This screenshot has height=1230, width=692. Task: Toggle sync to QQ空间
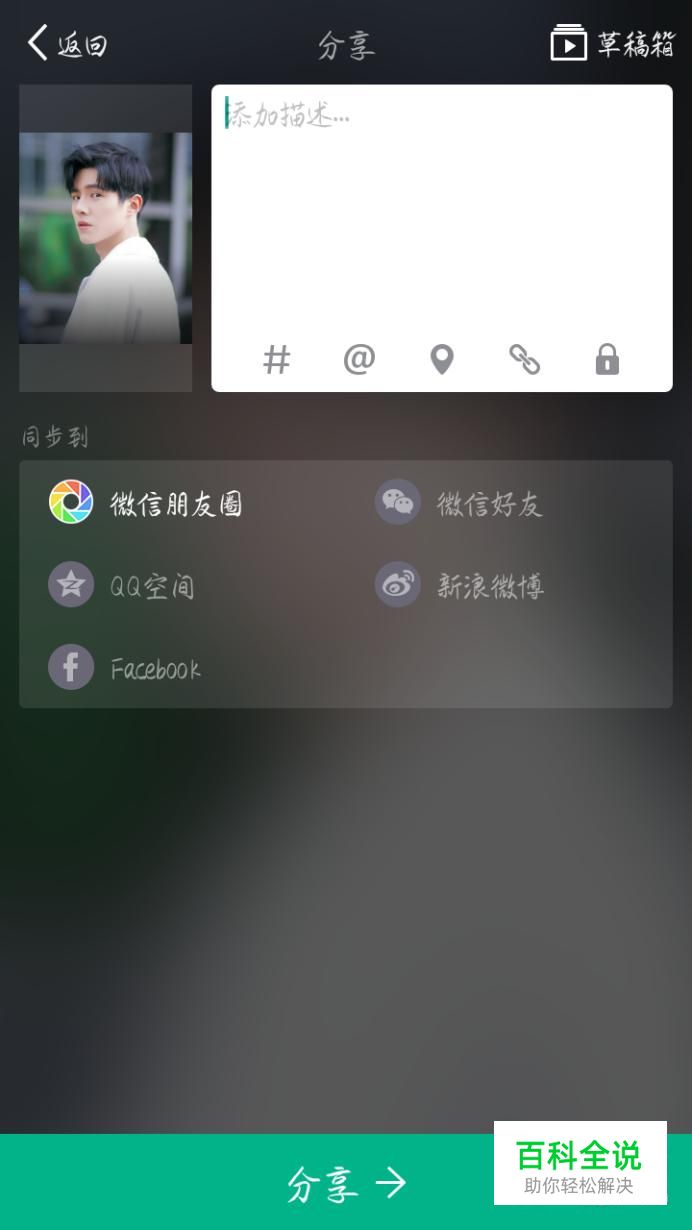tap(121, 585)
